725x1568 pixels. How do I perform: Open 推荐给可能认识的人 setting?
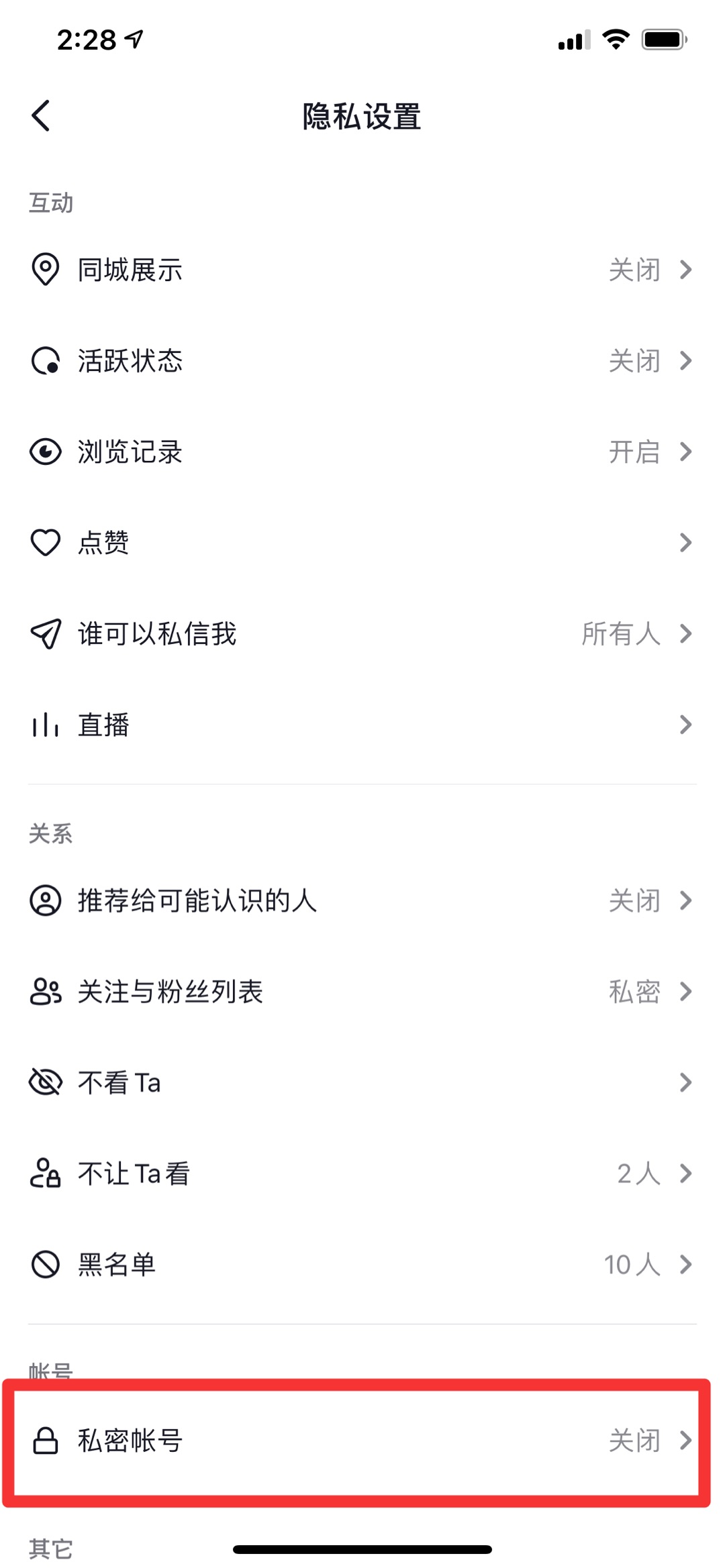point(362,900)
